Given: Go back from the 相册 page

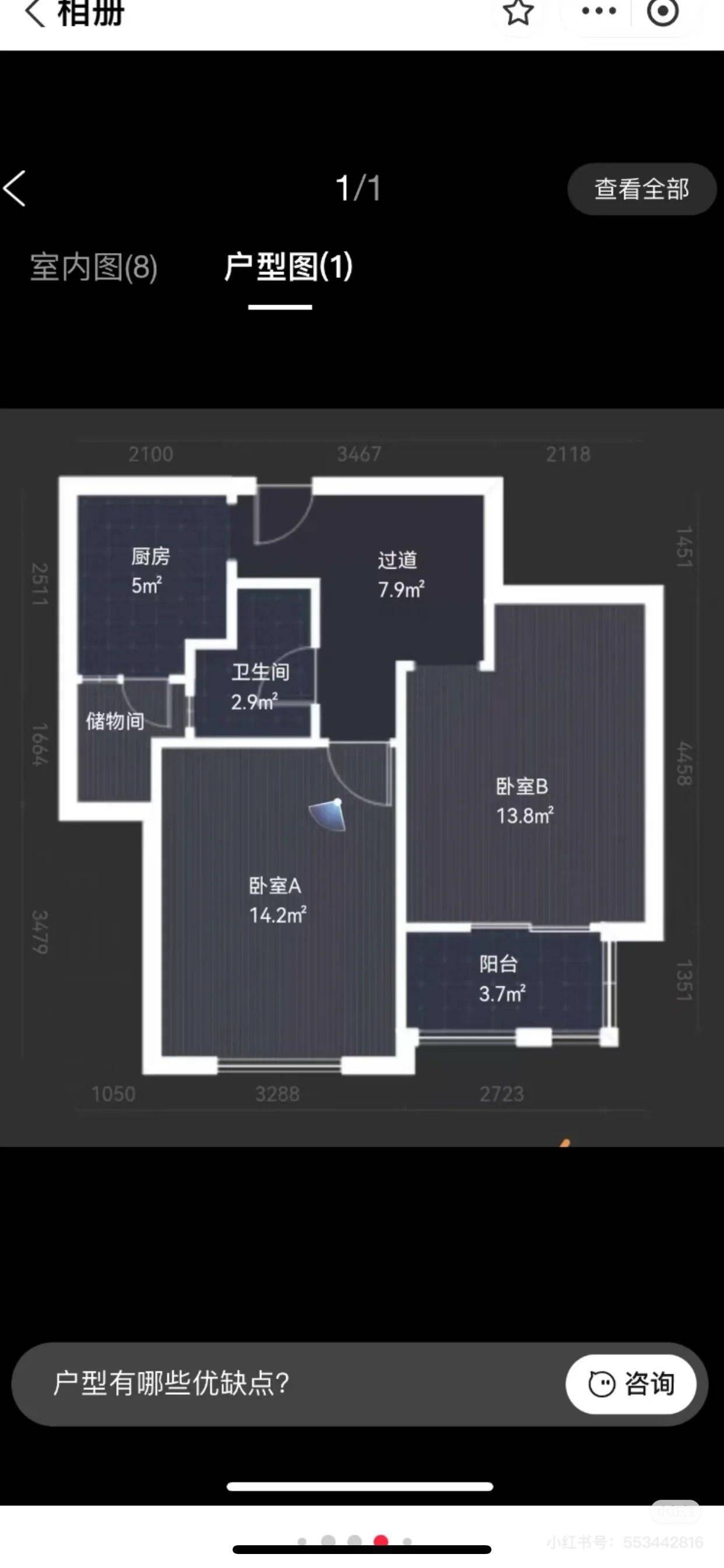Looking at the screenshot, I should 34,12.
